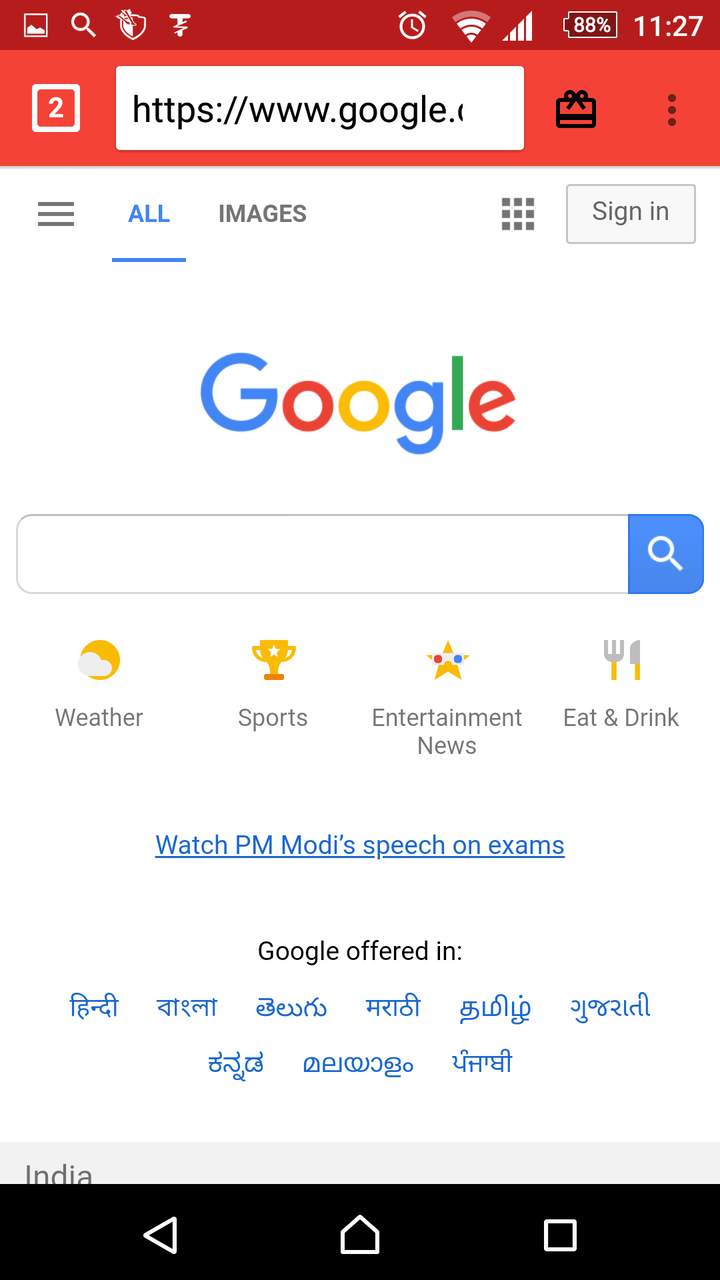Open Entertainment News via its star icon

point(447,660)
